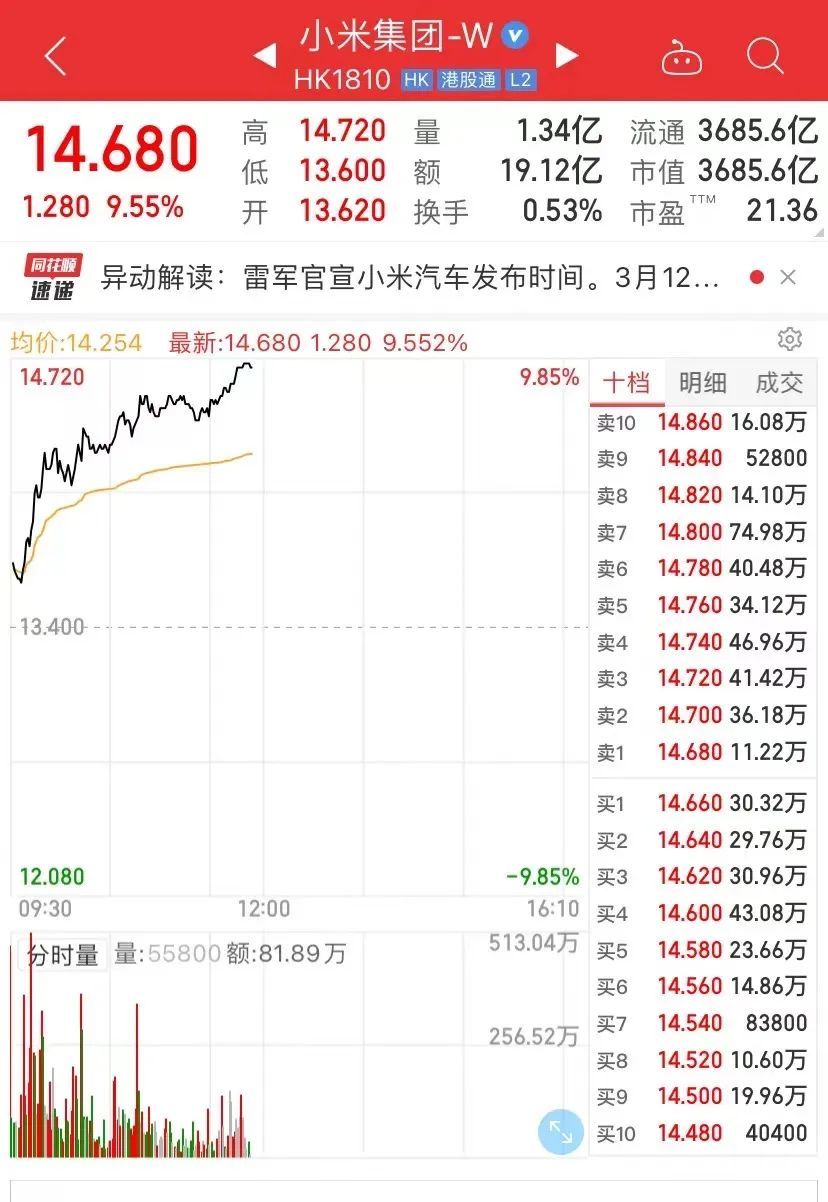The width and height of the screenshot is (828, 1202).
Task: Expand the chart to full screen
Action: point(561,1132)
